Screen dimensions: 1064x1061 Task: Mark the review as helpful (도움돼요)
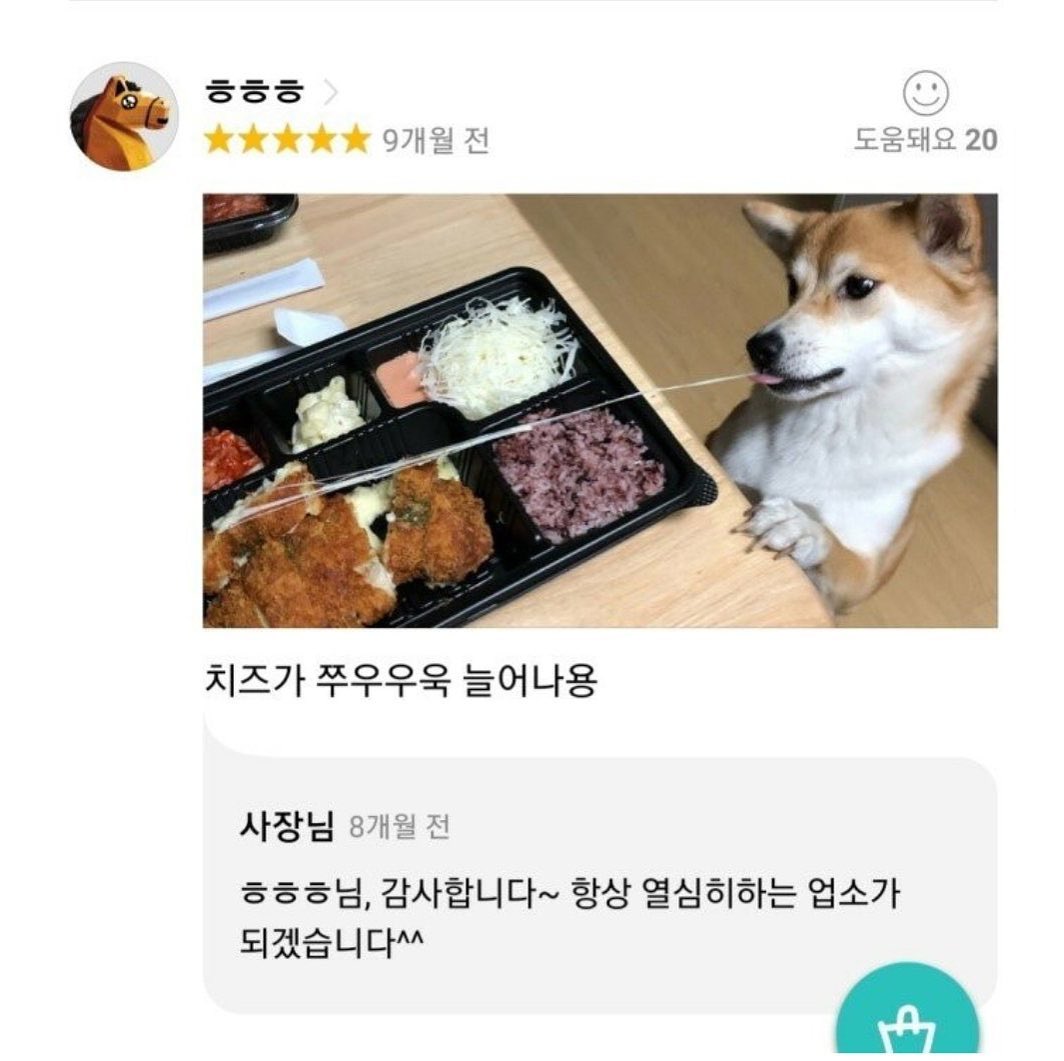(x=926, y=96)
